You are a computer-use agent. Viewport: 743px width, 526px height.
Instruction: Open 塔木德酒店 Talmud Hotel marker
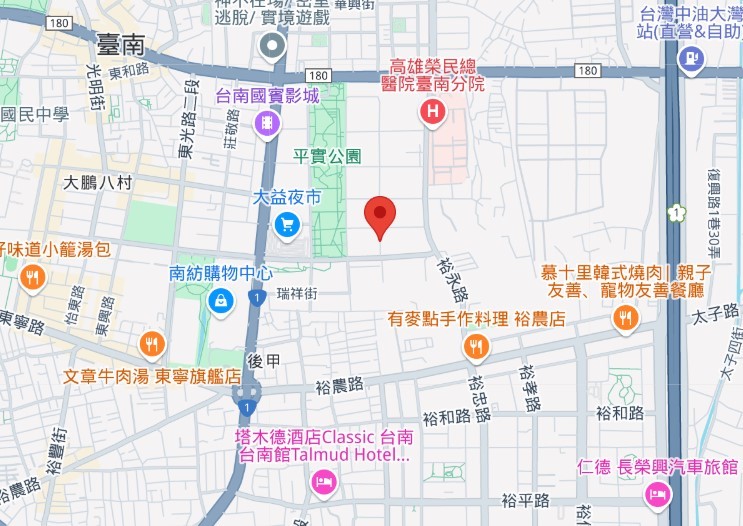(325, 483)
